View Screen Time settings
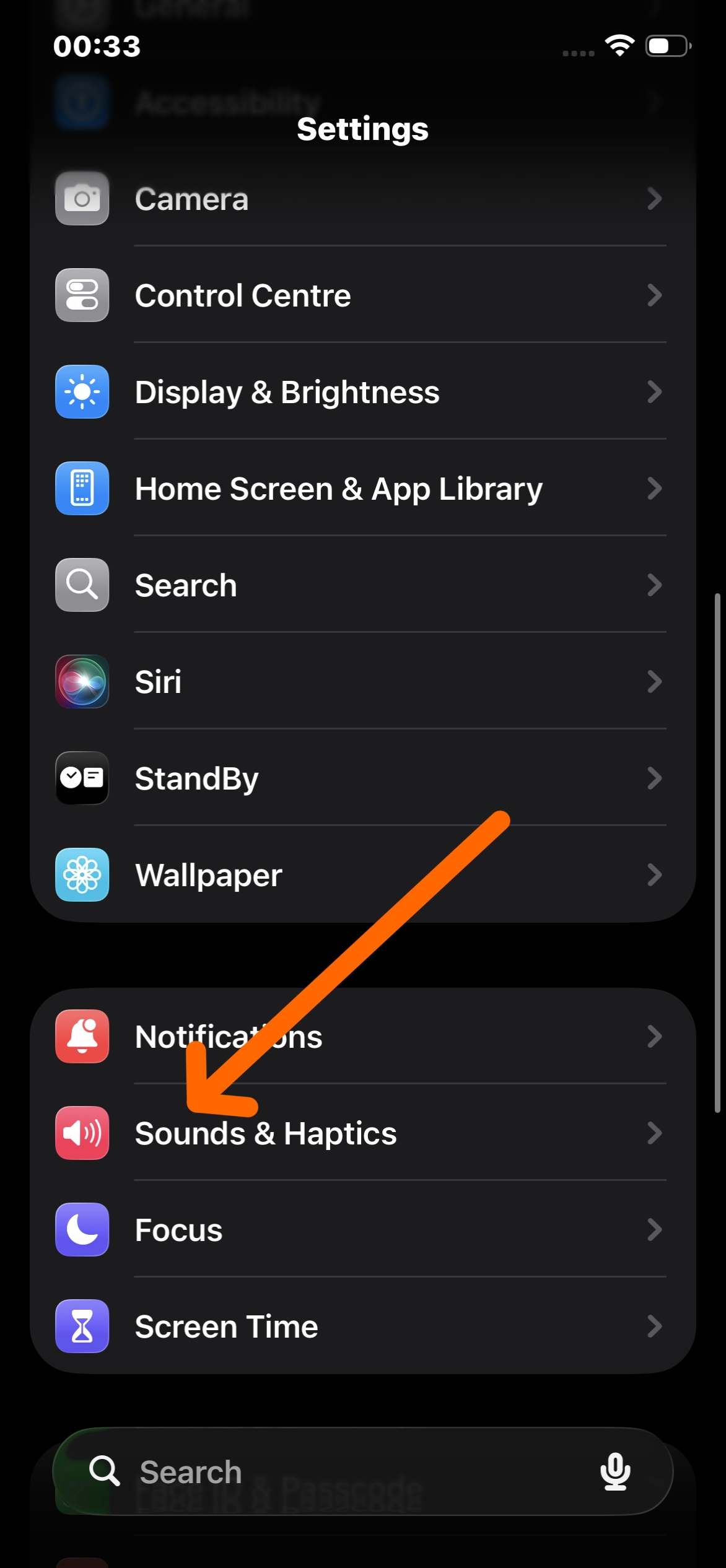726x1568 pixels. [362, 1326]
